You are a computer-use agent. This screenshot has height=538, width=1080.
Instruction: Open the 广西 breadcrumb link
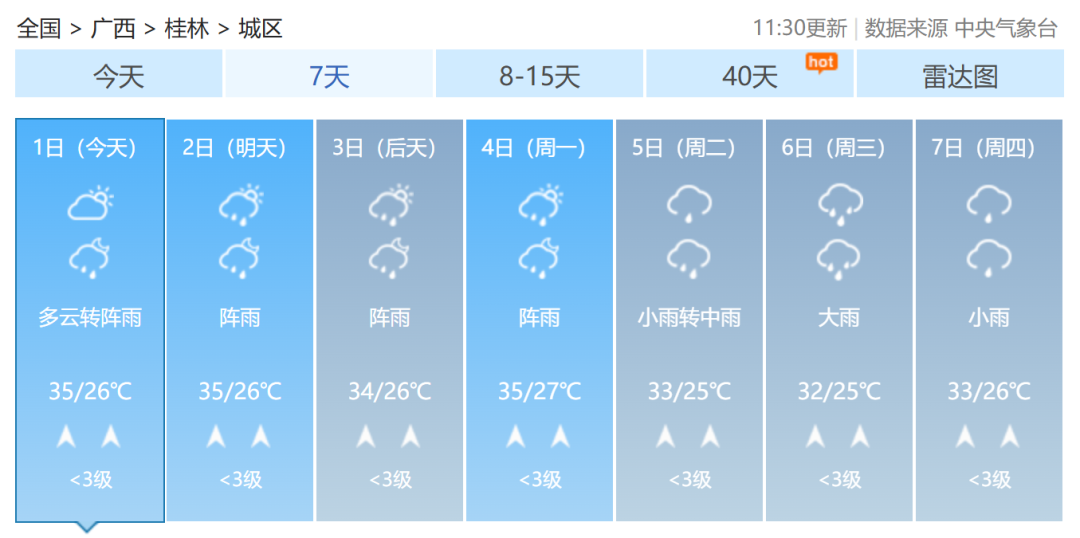pyautogui.click(x=113, y=28)
